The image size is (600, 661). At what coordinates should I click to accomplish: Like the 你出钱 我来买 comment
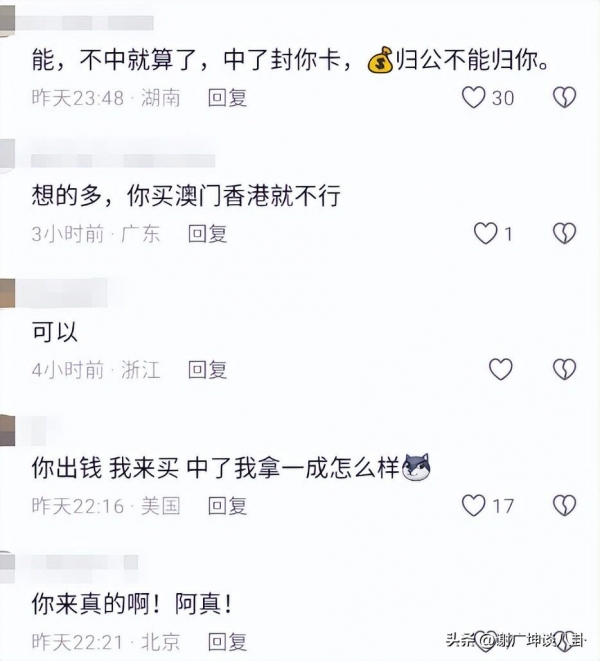[x=474, y=505]
